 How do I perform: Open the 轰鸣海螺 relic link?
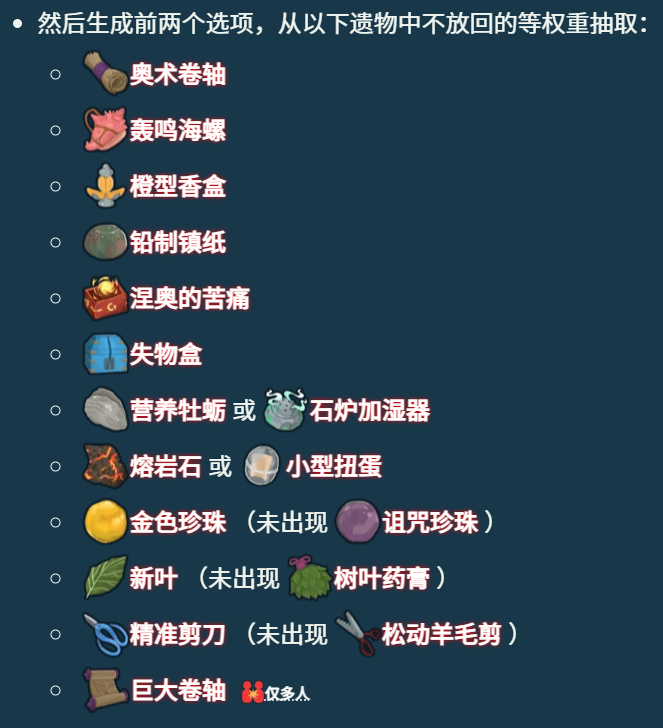coord(178,130)
